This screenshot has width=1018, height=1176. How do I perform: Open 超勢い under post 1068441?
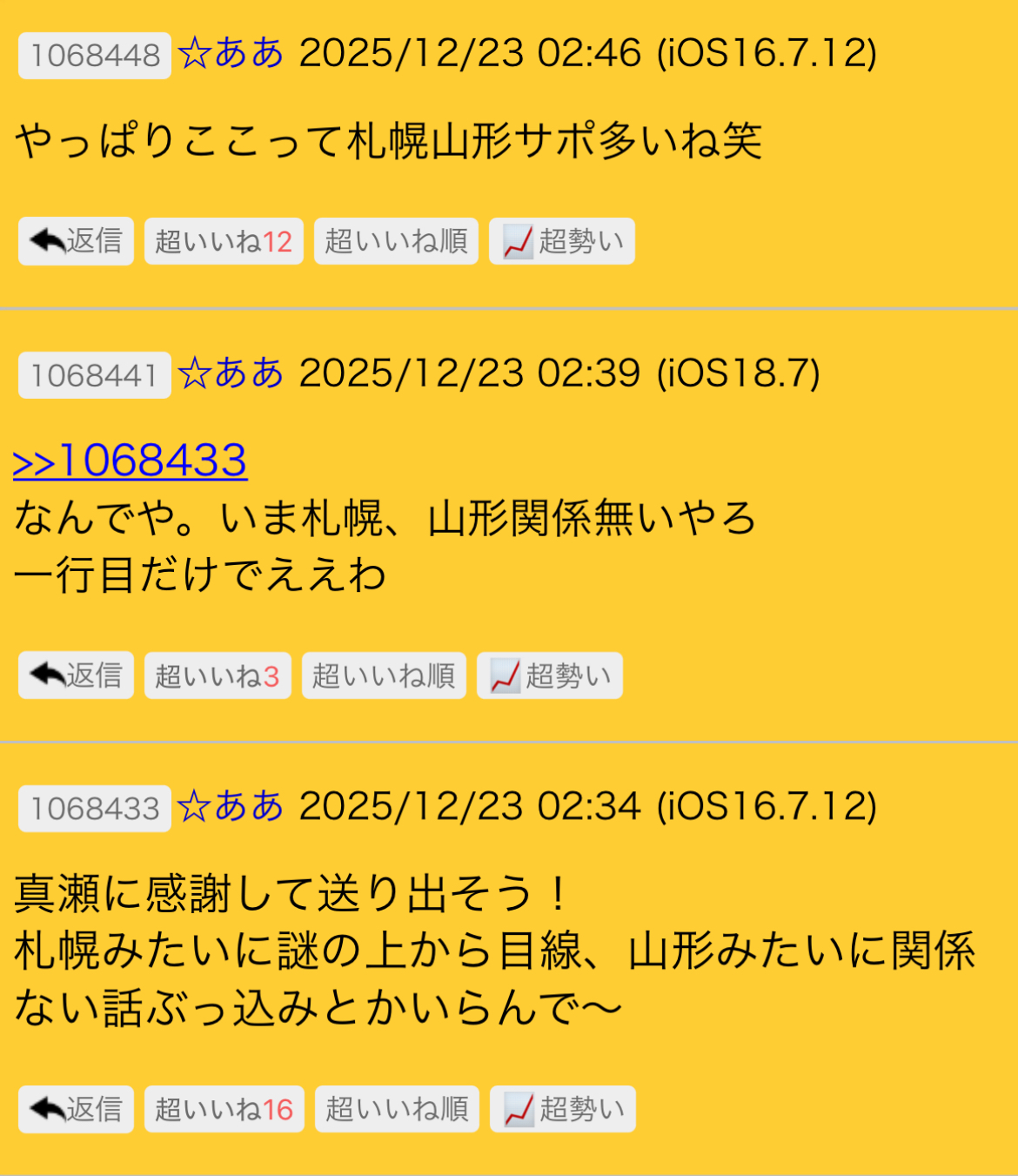[550, 675]
